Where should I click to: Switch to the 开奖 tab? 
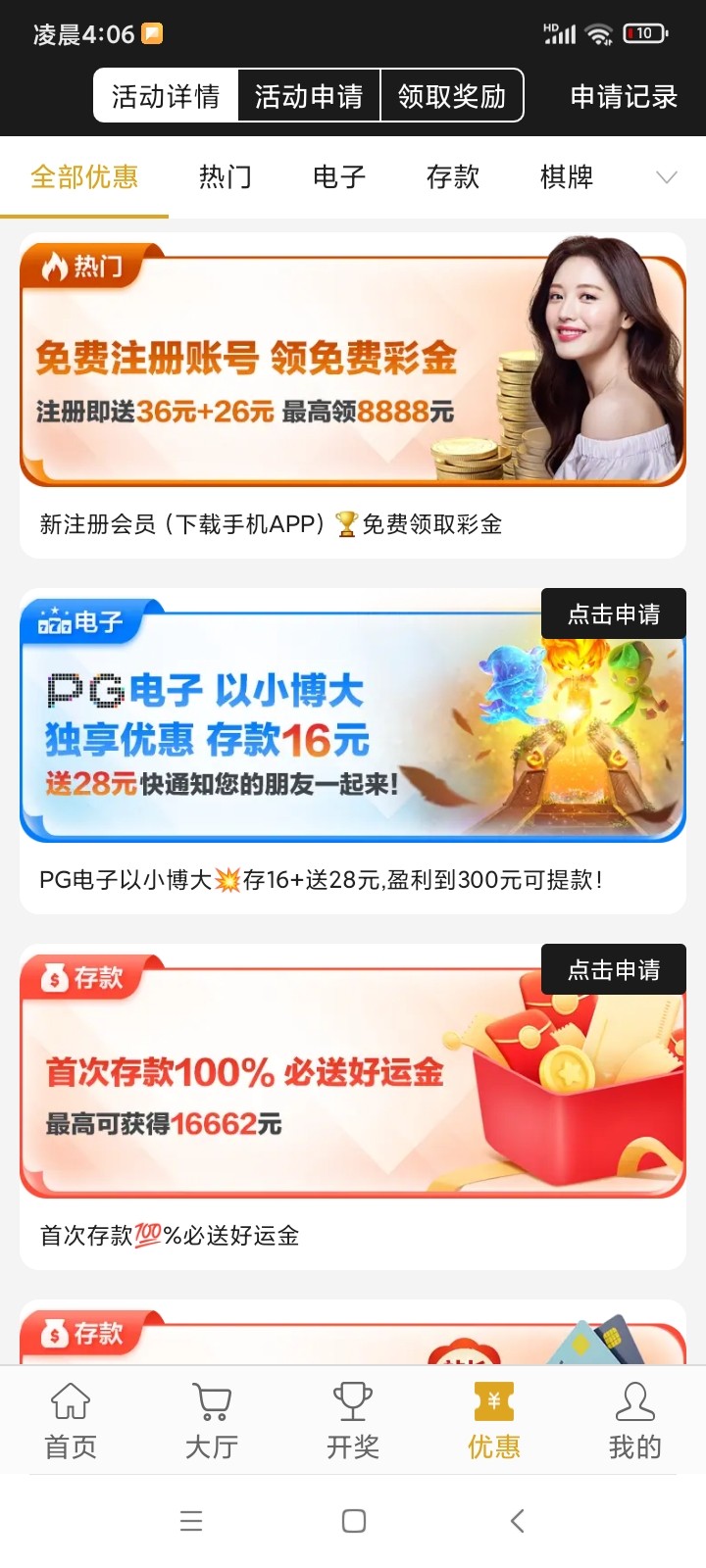(x=353, y=1421)
